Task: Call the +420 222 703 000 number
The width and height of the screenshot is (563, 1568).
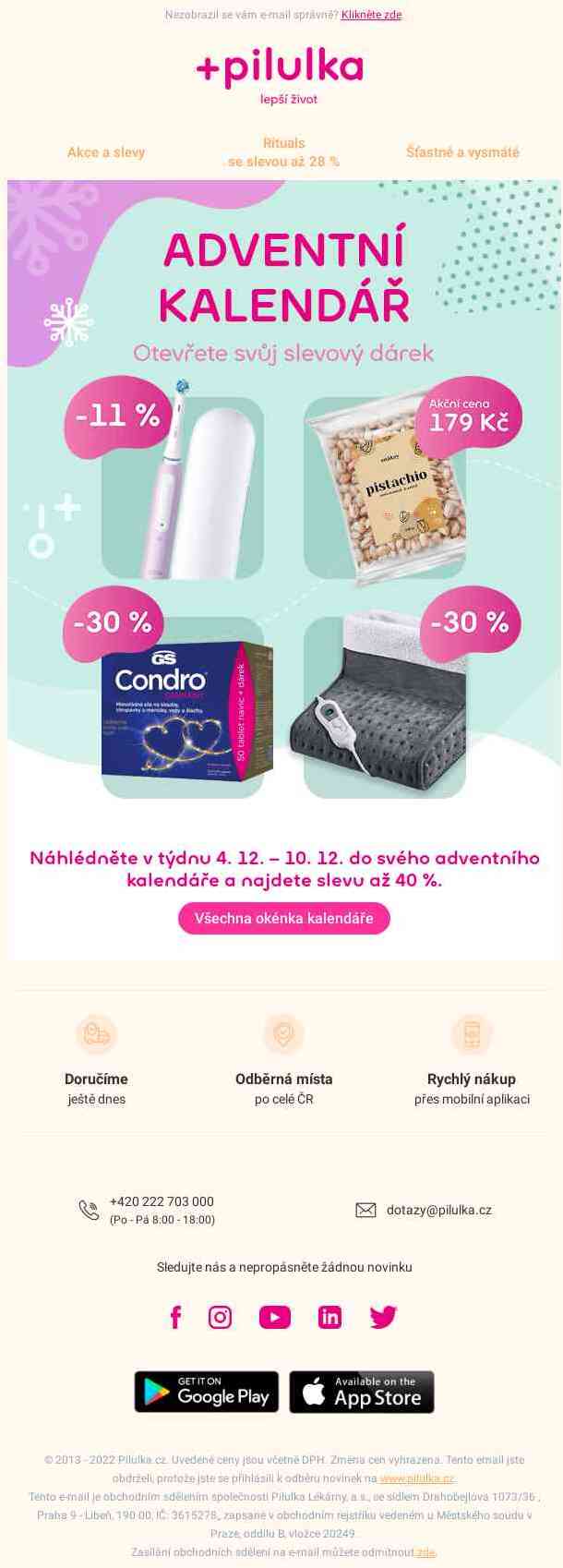Action: [162, 1201]
